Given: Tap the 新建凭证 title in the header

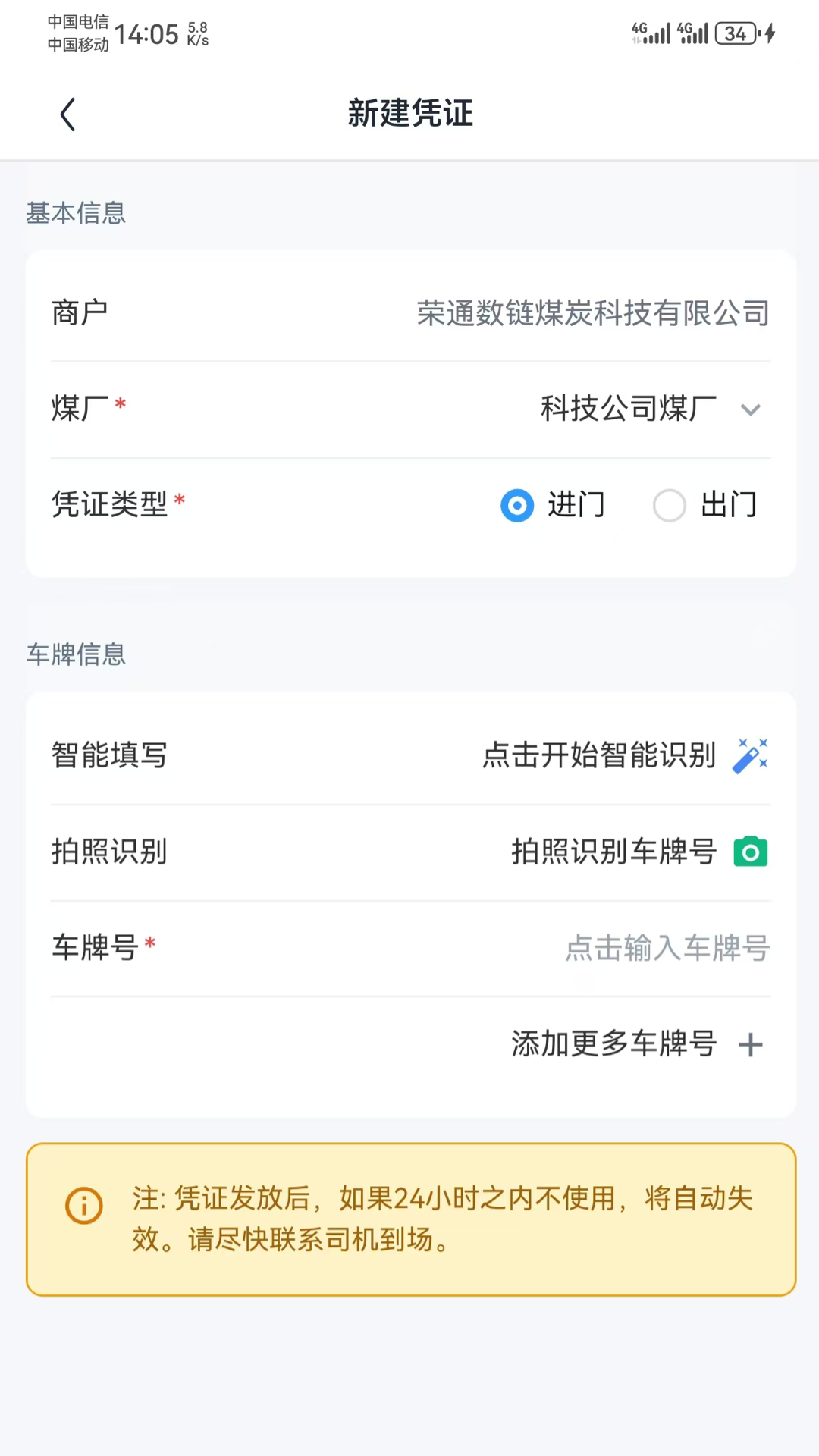Looking at the screenshot, I should (409, 114).
